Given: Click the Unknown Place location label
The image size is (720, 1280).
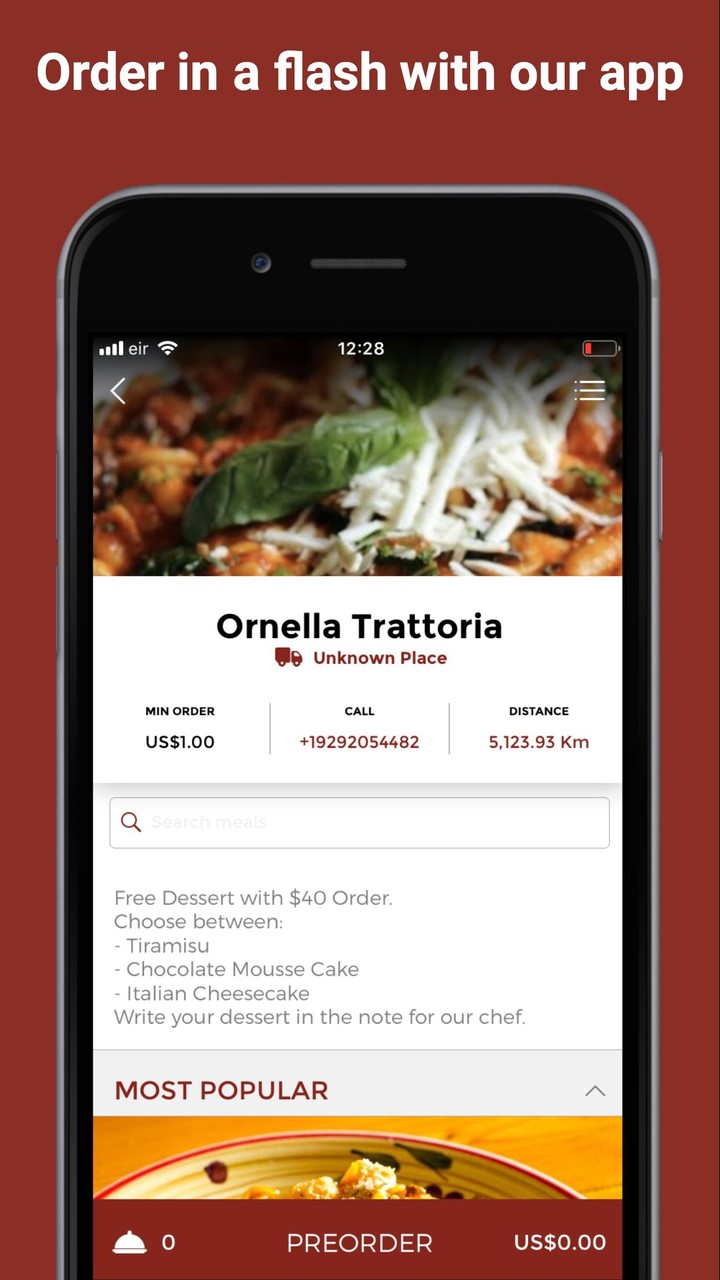Looking at the screenshot, I should (380, 657).
